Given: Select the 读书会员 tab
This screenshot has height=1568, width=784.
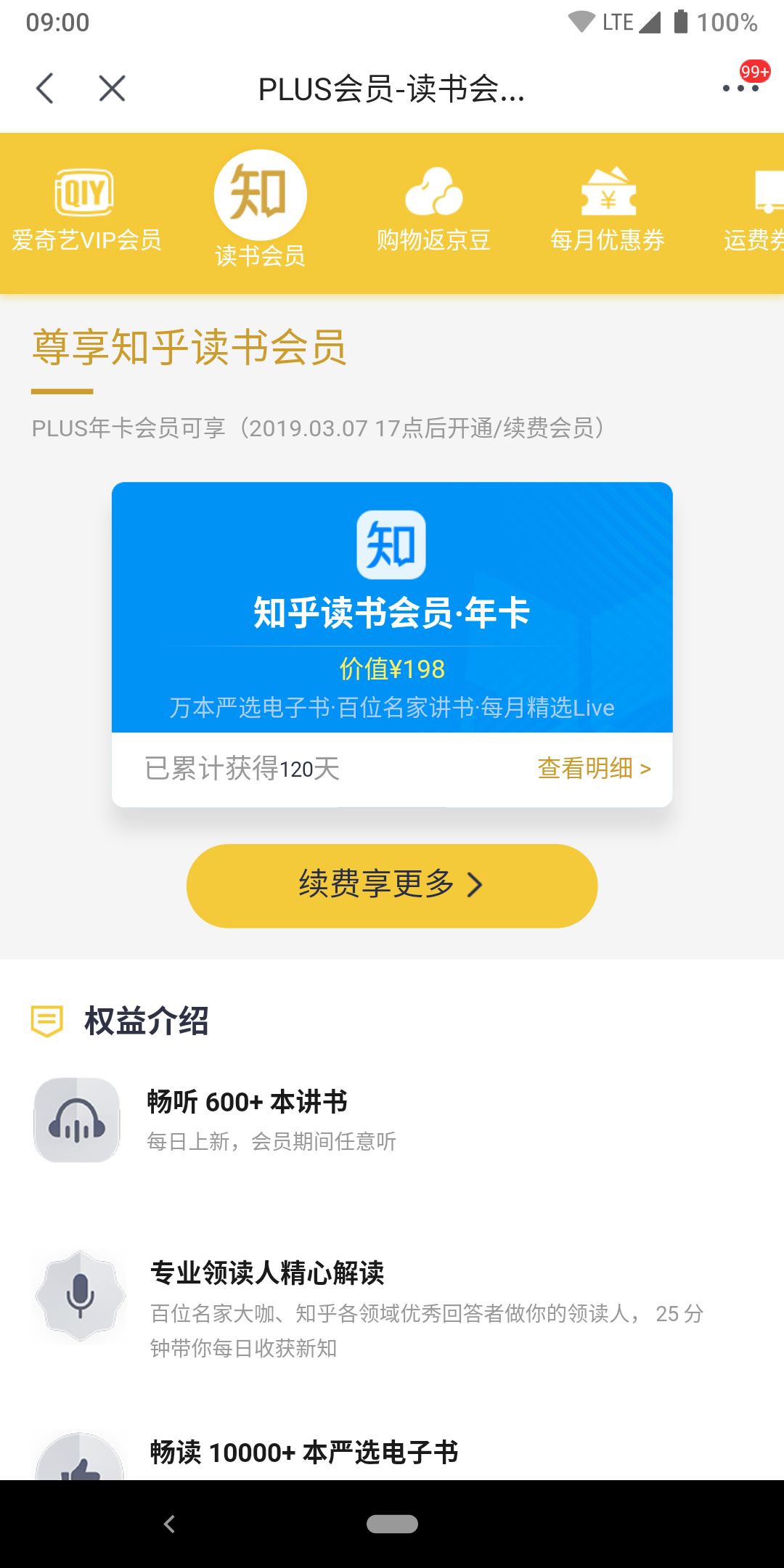Looking at the screenshot, I should coord(260,210).
